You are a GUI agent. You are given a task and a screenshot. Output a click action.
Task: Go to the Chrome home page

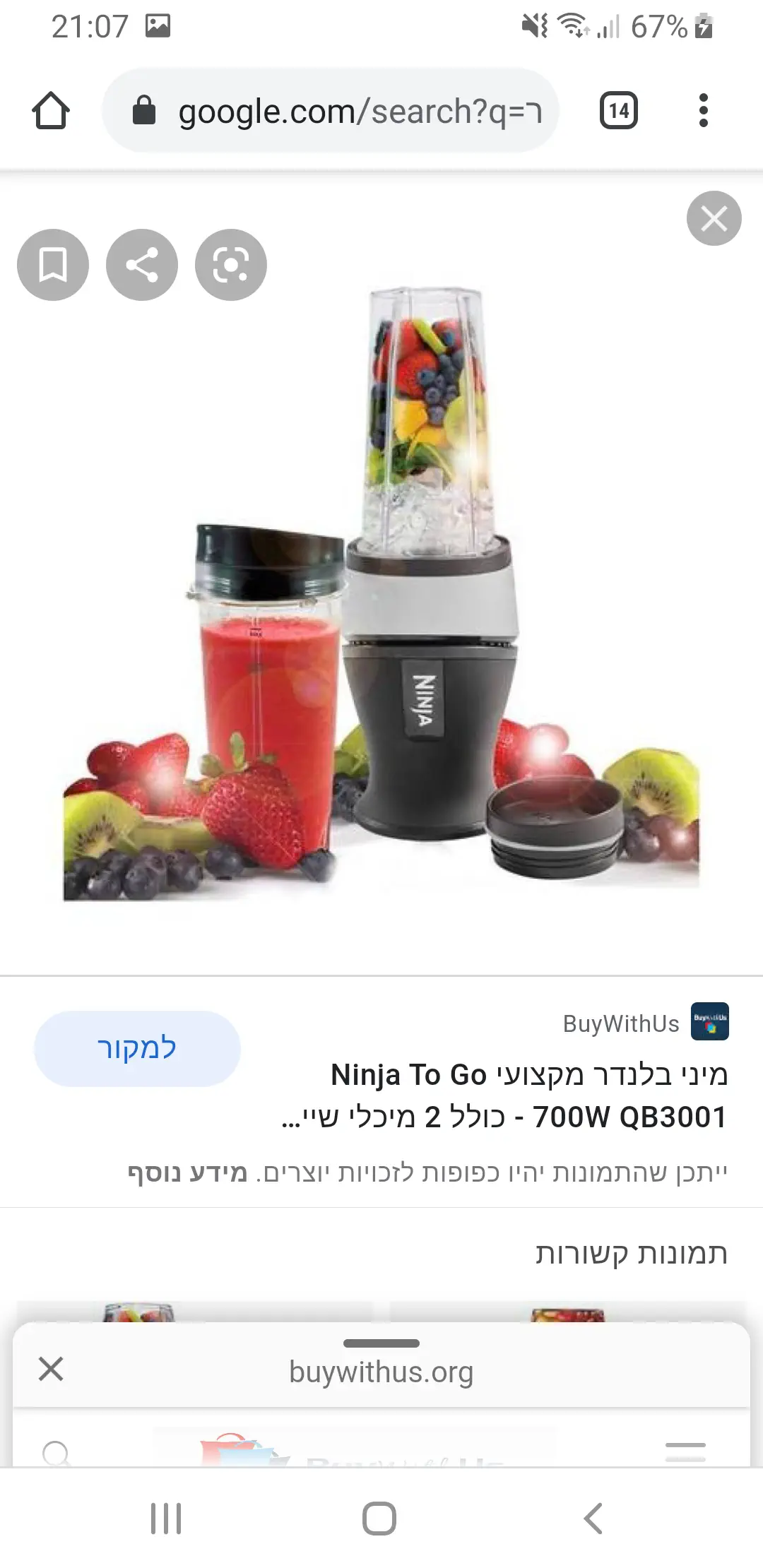(51, 111)
